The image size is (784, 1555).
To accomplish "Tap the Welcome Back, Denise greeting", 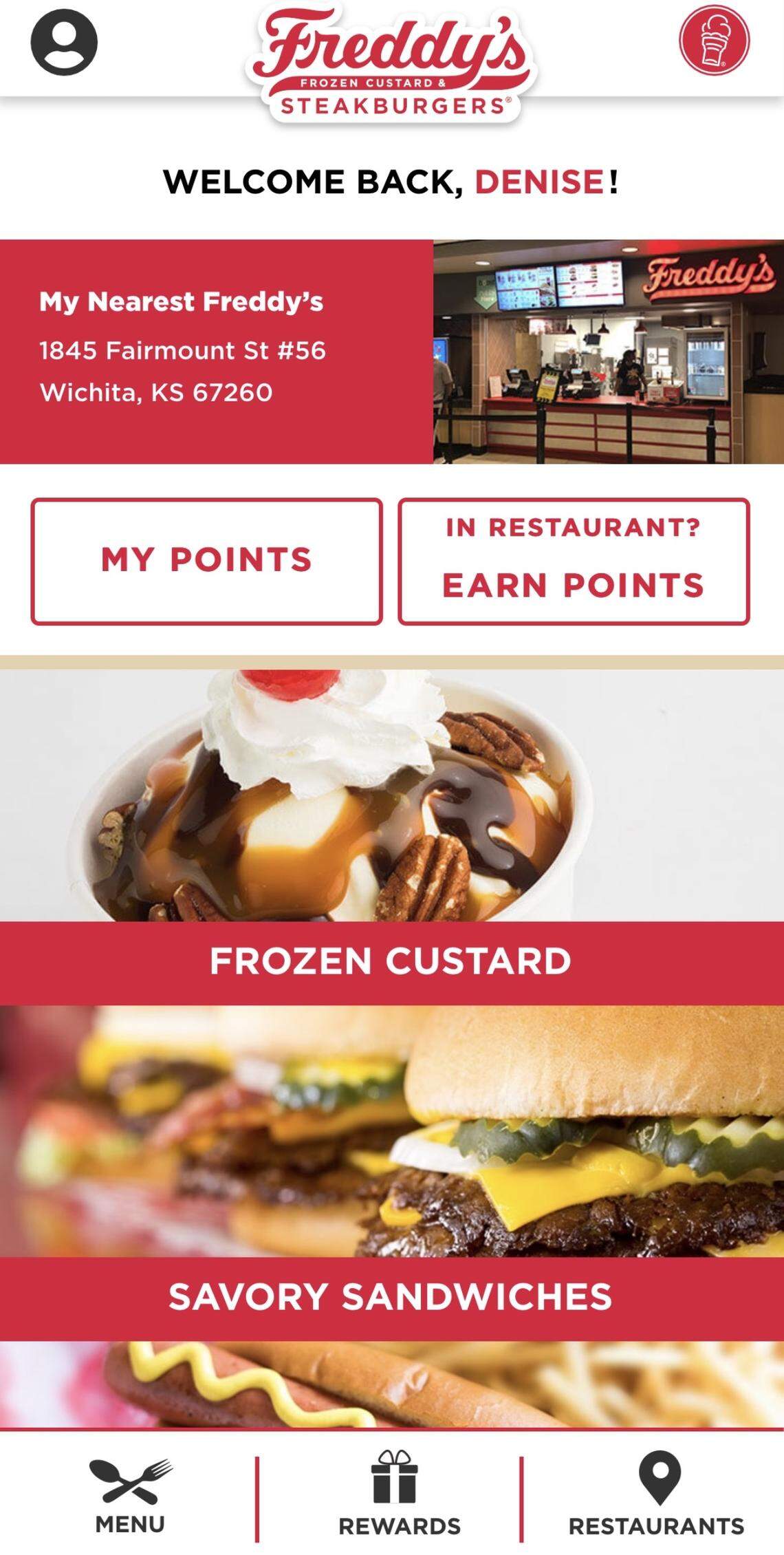I will (x=392, y=182).
